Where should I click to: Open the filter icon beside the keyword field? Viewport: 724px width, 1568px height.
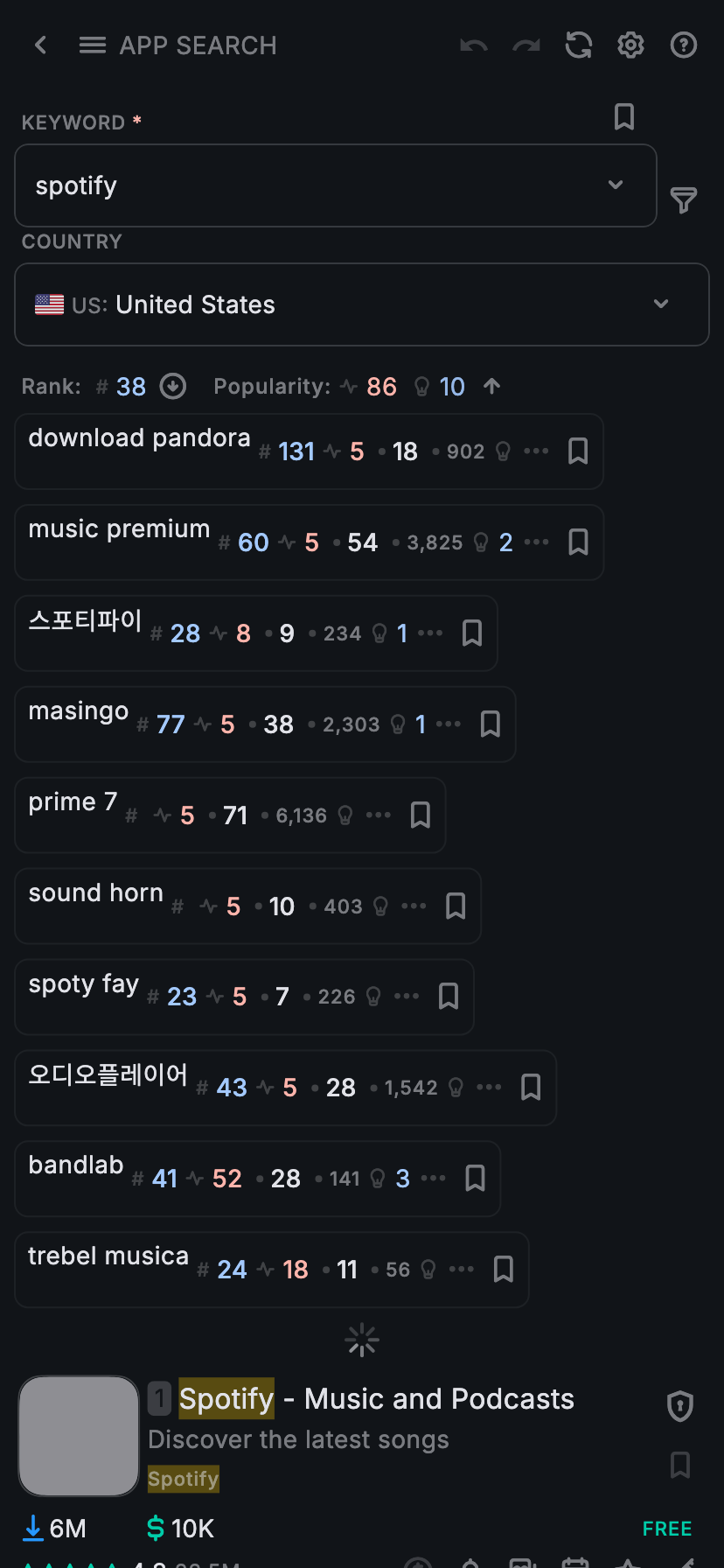point(683,200)
